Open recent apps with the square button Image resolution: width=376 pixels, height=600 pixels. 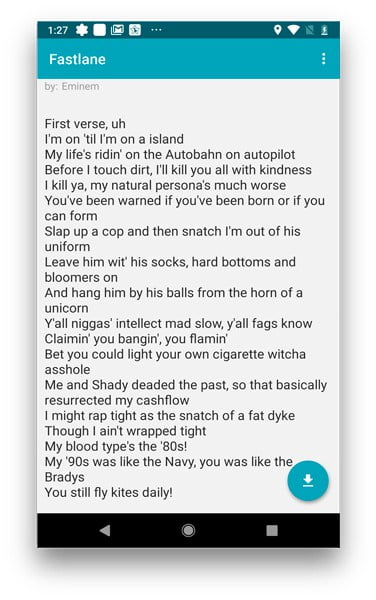pos(272,530)
